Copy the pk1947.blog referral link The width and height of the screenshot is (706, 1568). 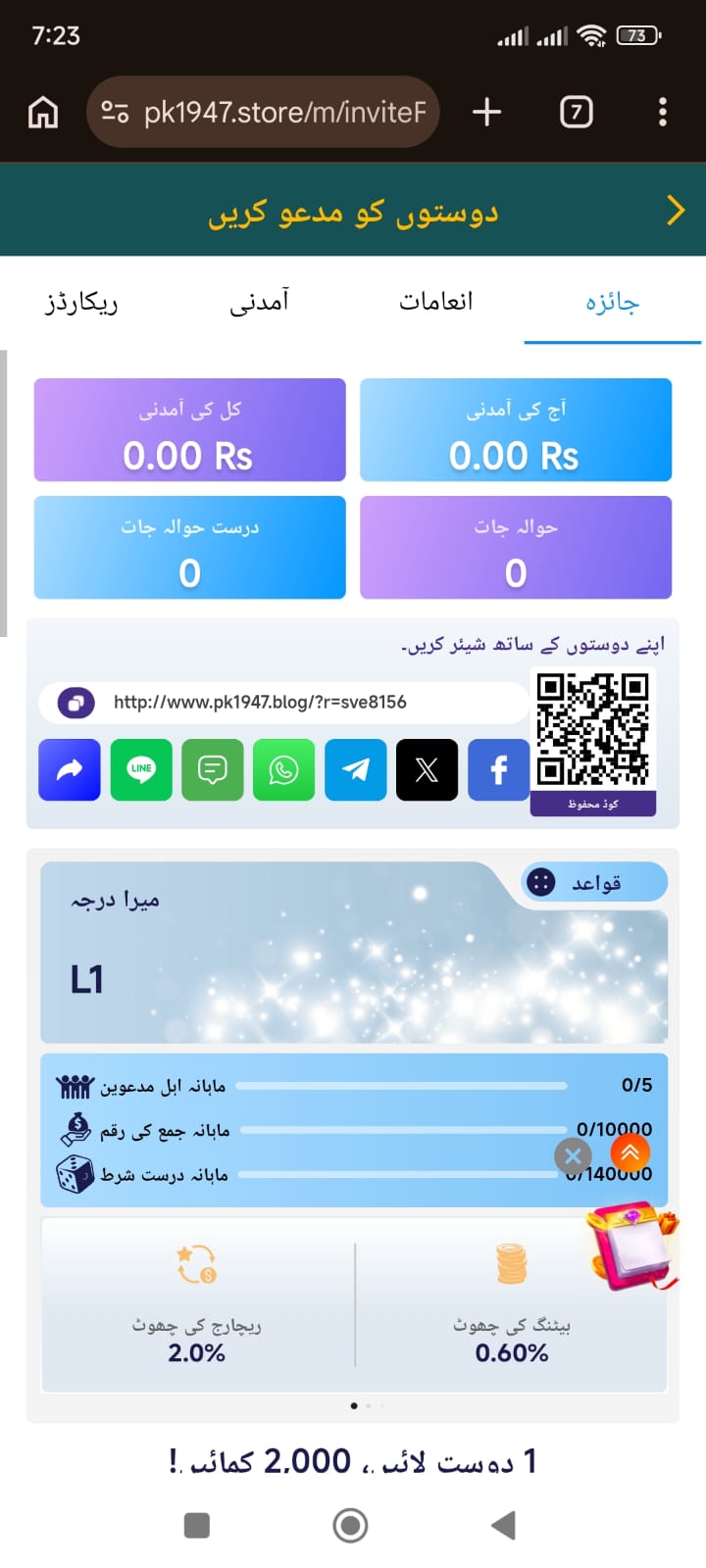pos(76,703)
